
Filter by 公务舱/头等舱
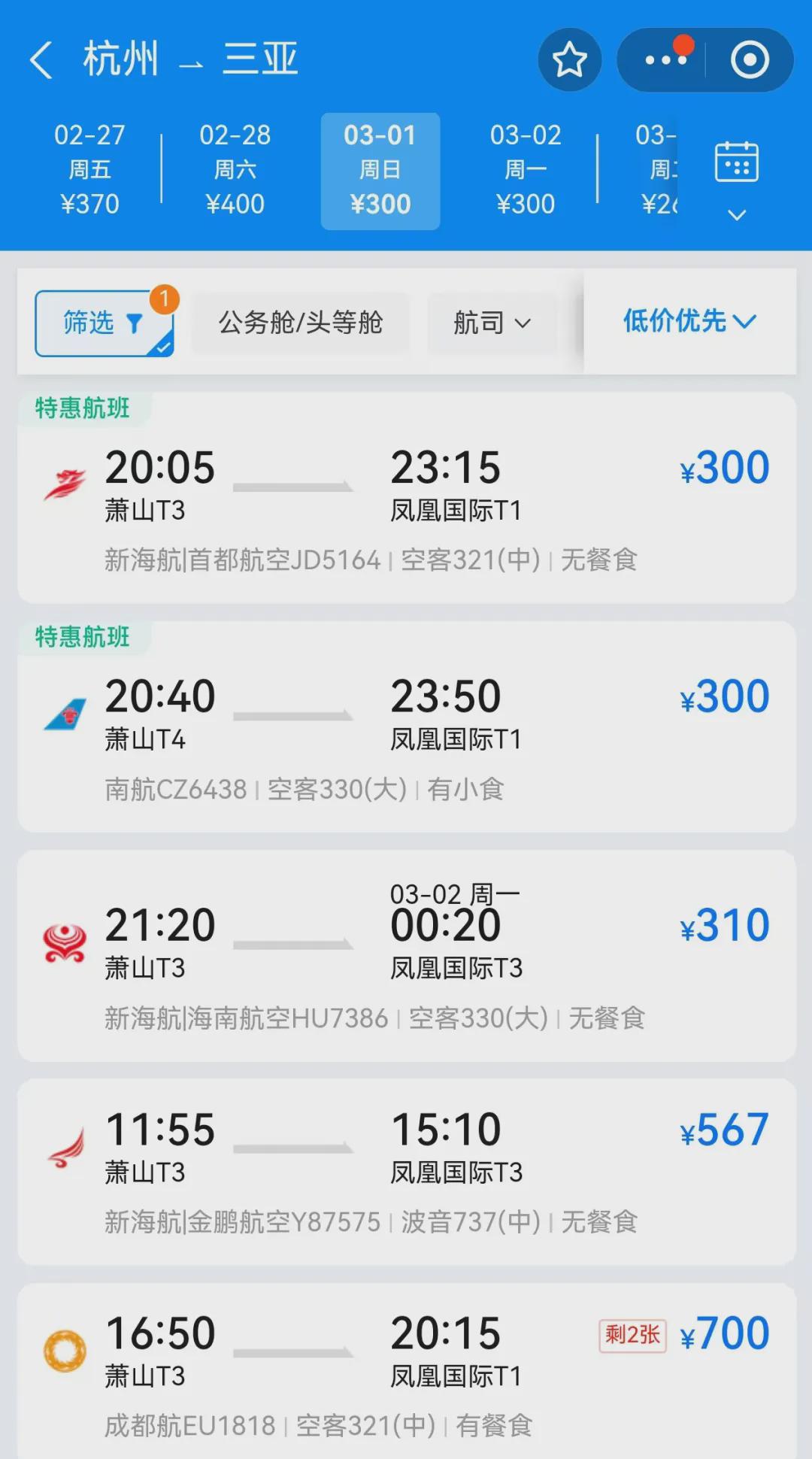pos(301,323)
